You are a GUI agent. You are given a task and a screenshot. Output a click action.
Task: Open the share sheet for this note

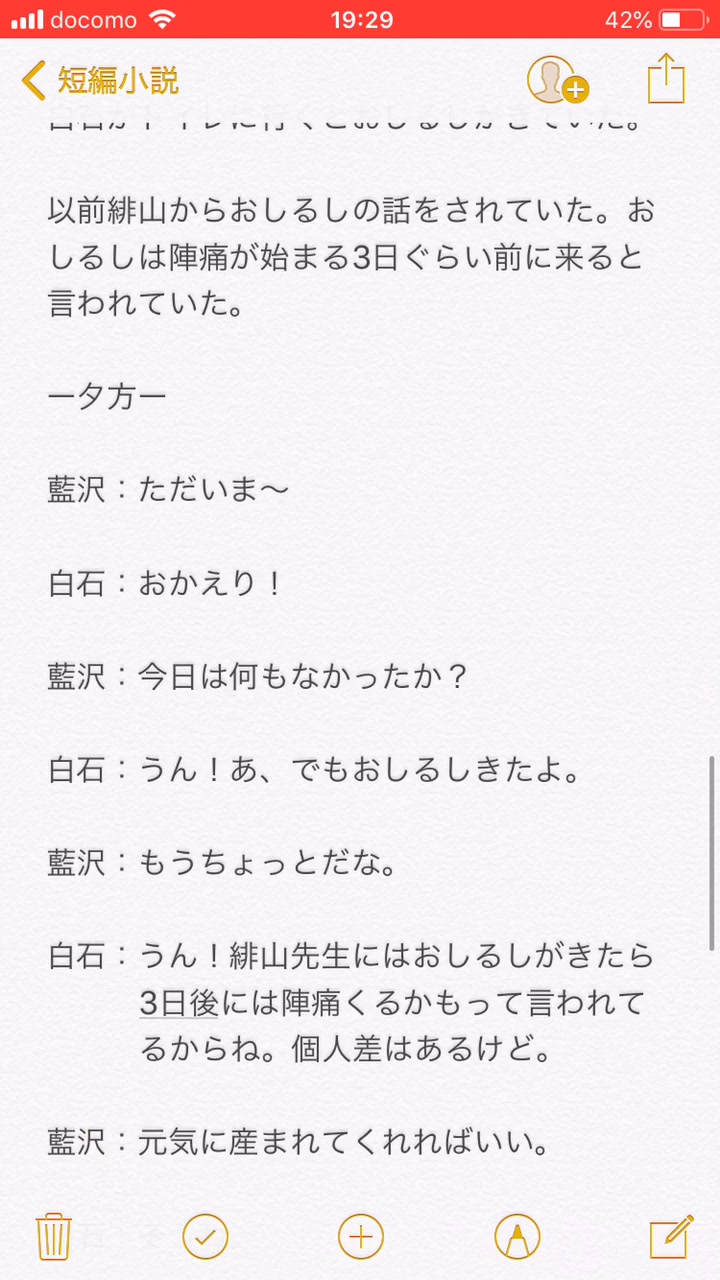click(666, 78)
